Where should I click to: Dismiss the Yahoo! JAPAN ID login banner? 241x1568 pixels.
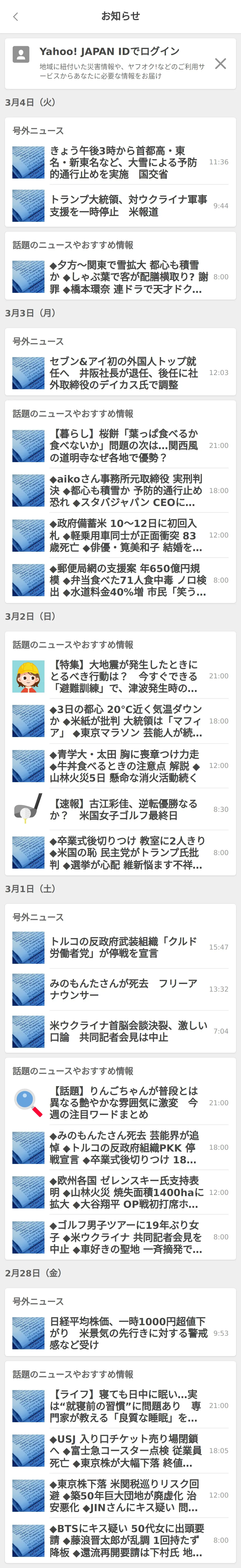click(220, 63)
